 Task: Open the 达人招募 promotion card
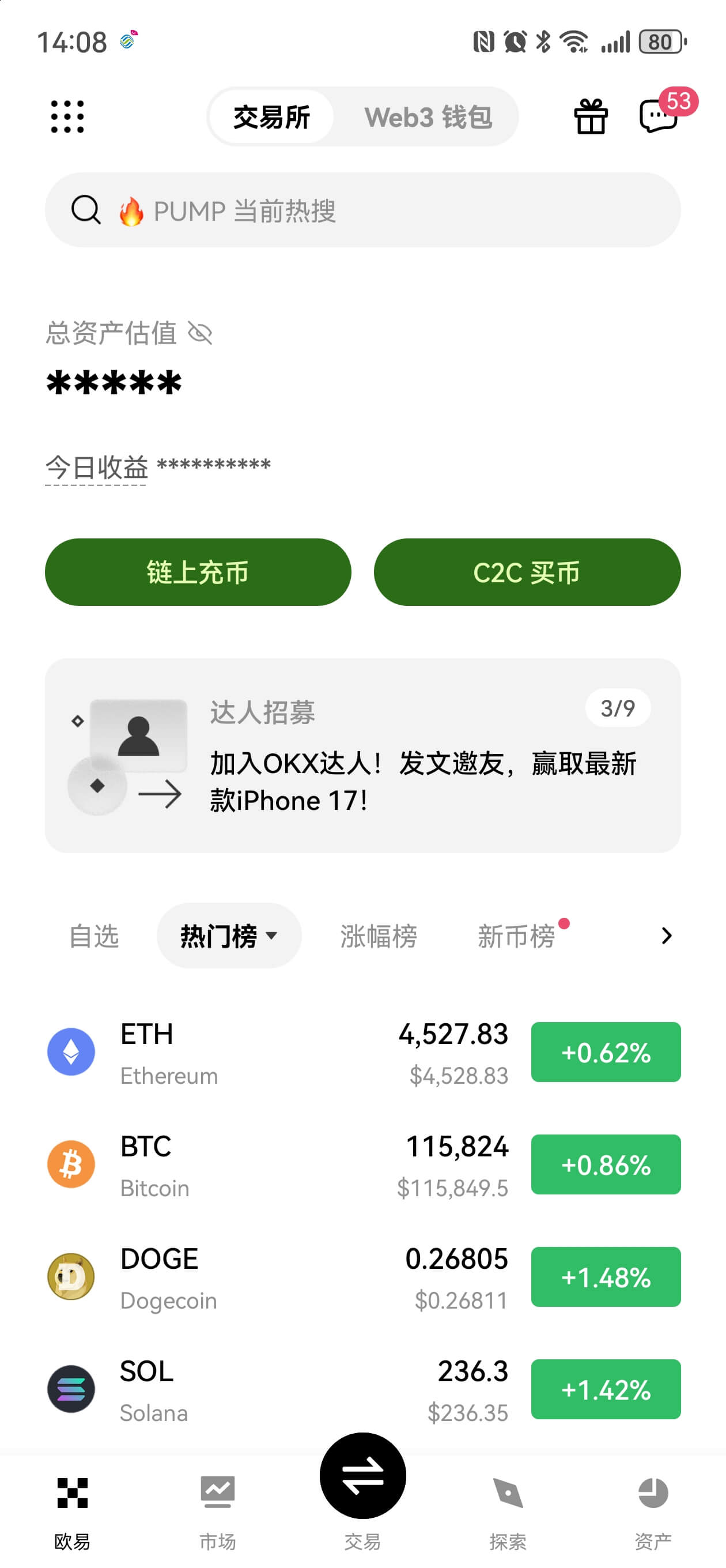[x=362, y=755]
